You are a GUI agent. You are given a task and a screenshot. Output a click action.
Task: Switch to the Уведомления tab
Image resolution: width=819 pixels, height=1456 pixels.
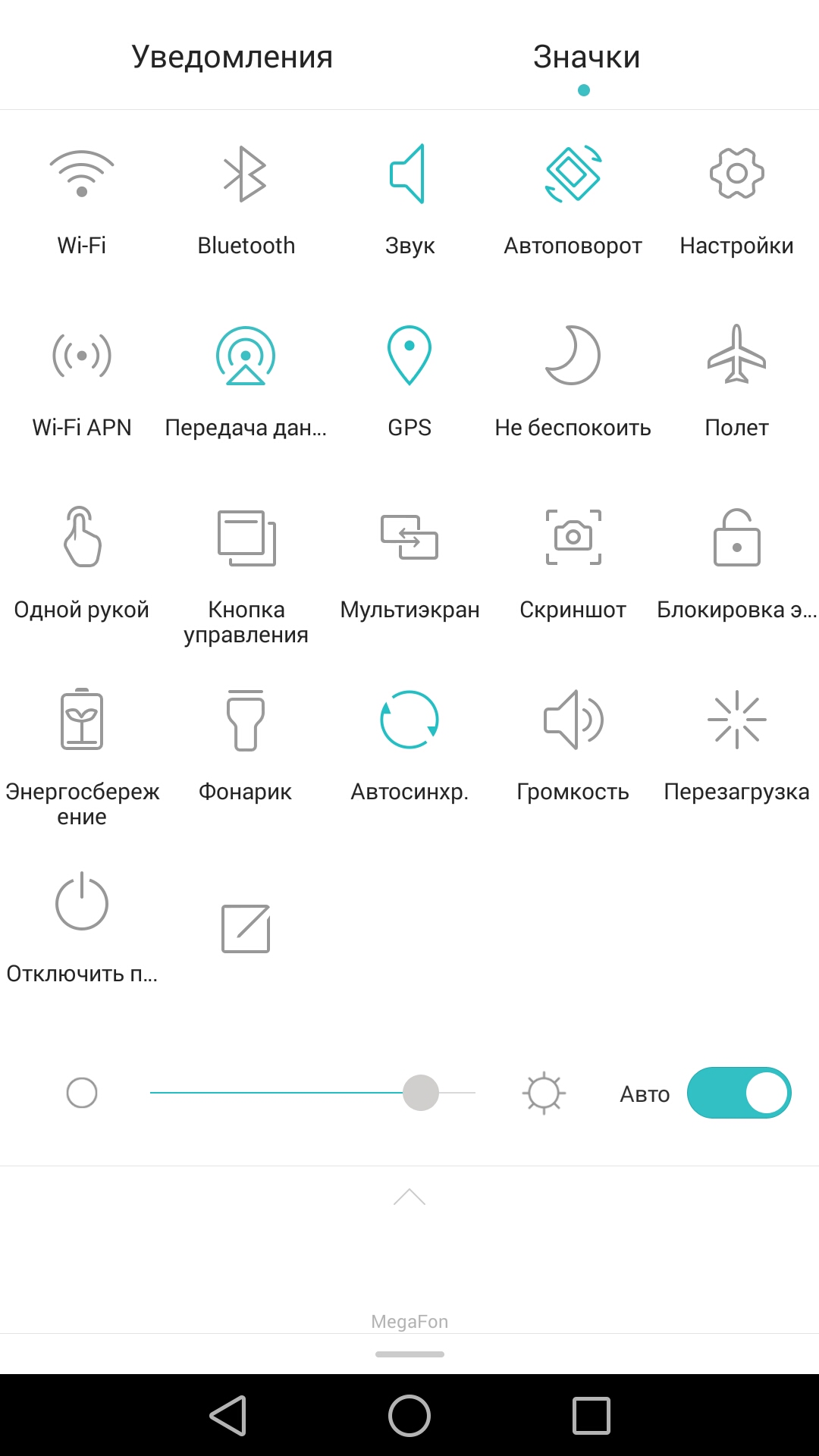tap(232, 57)
